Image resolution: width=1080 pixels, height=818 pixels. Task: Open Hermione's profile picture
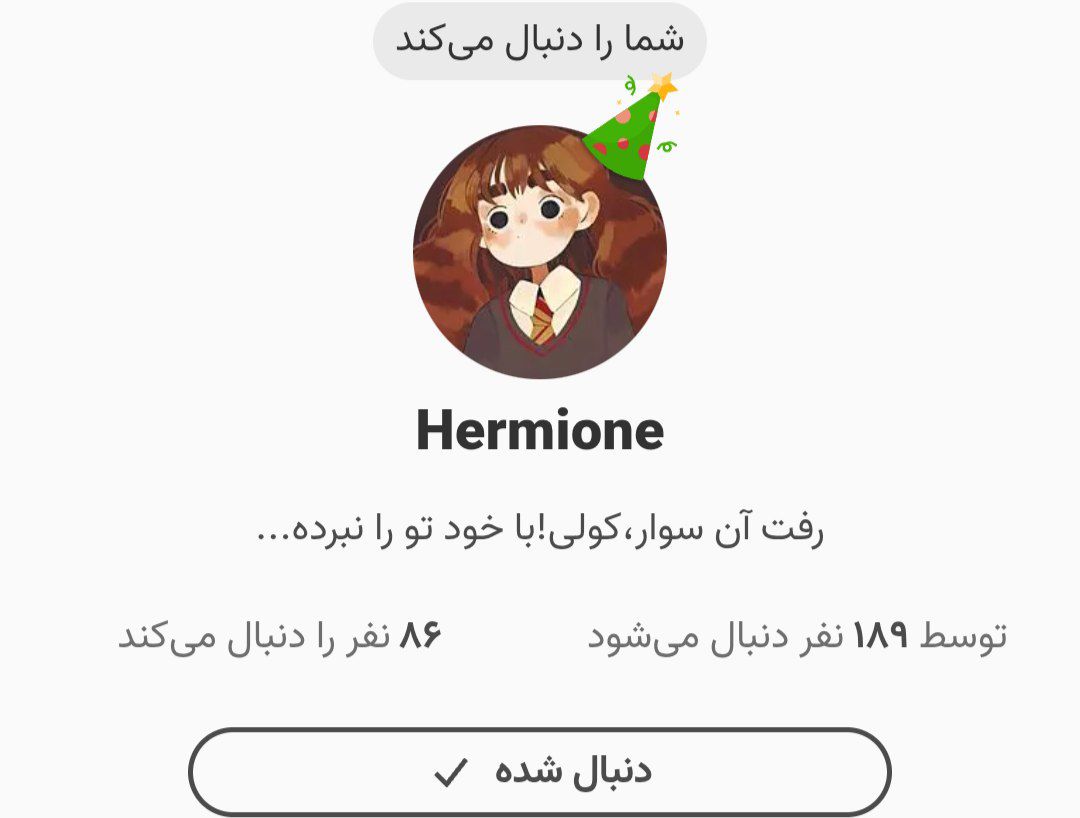point(540,252)
